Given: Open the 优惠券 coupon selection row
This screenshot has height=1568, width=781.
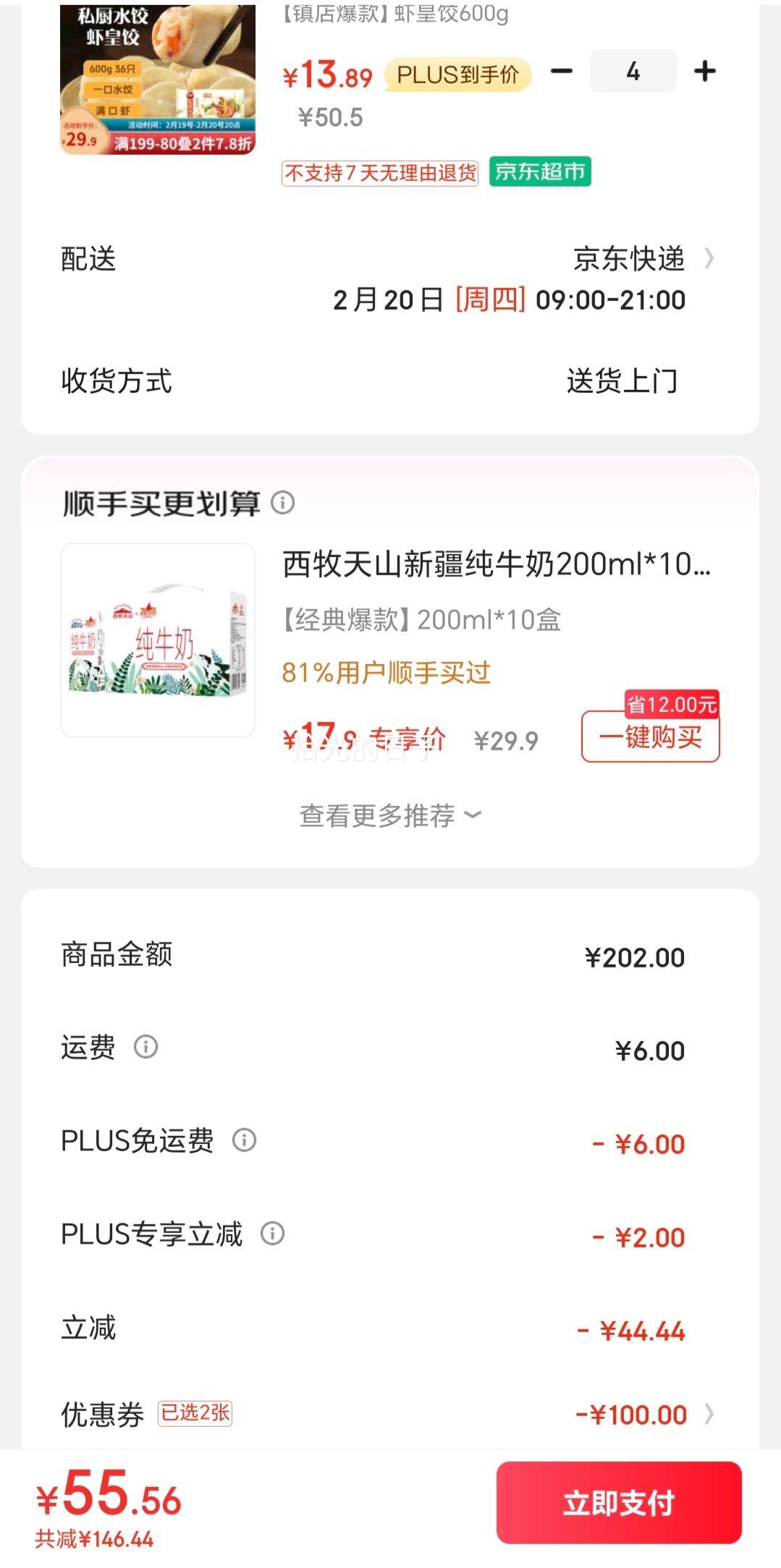Looking at the screenshot, I should [390, 1413].
